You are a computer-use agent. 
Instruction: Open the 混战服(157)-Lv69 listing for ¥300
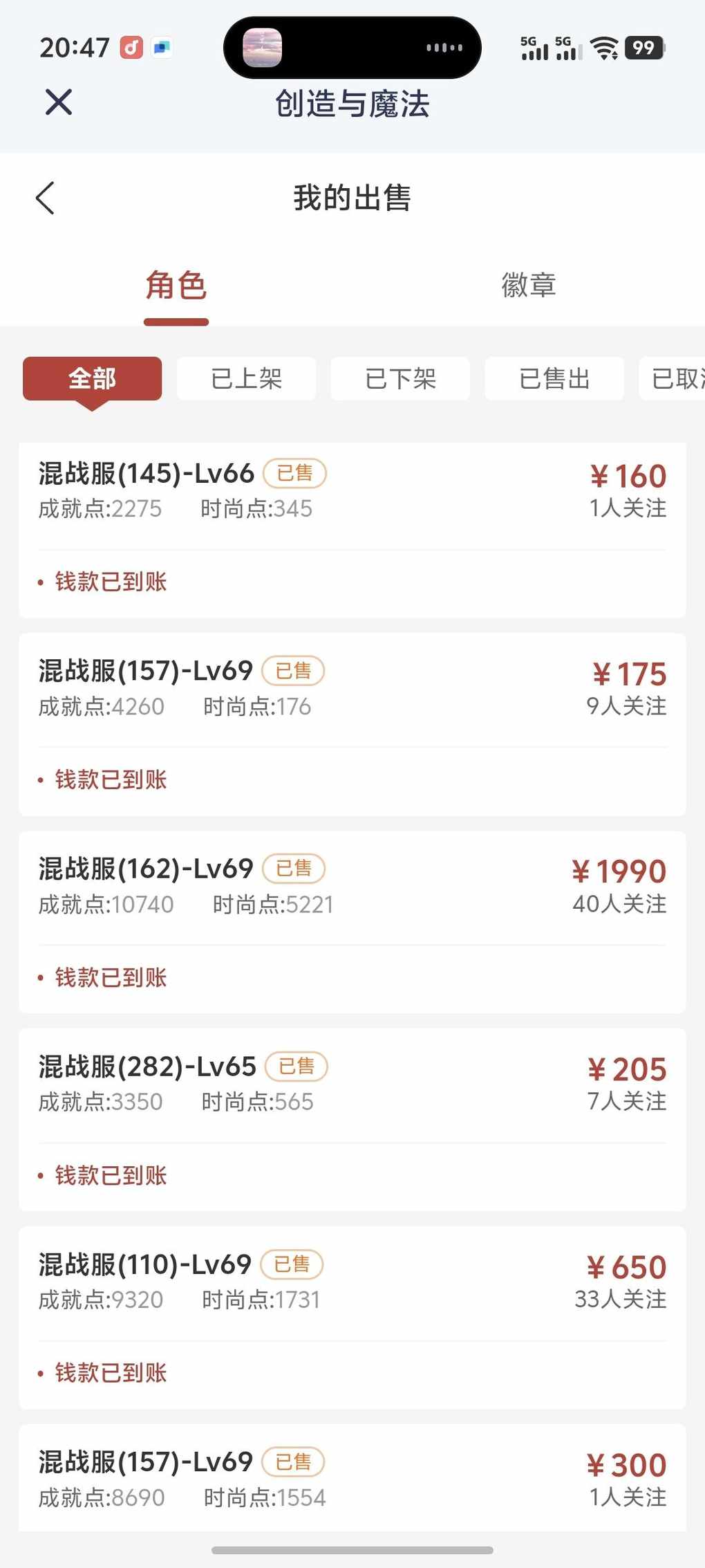[x=352, y=1478]
